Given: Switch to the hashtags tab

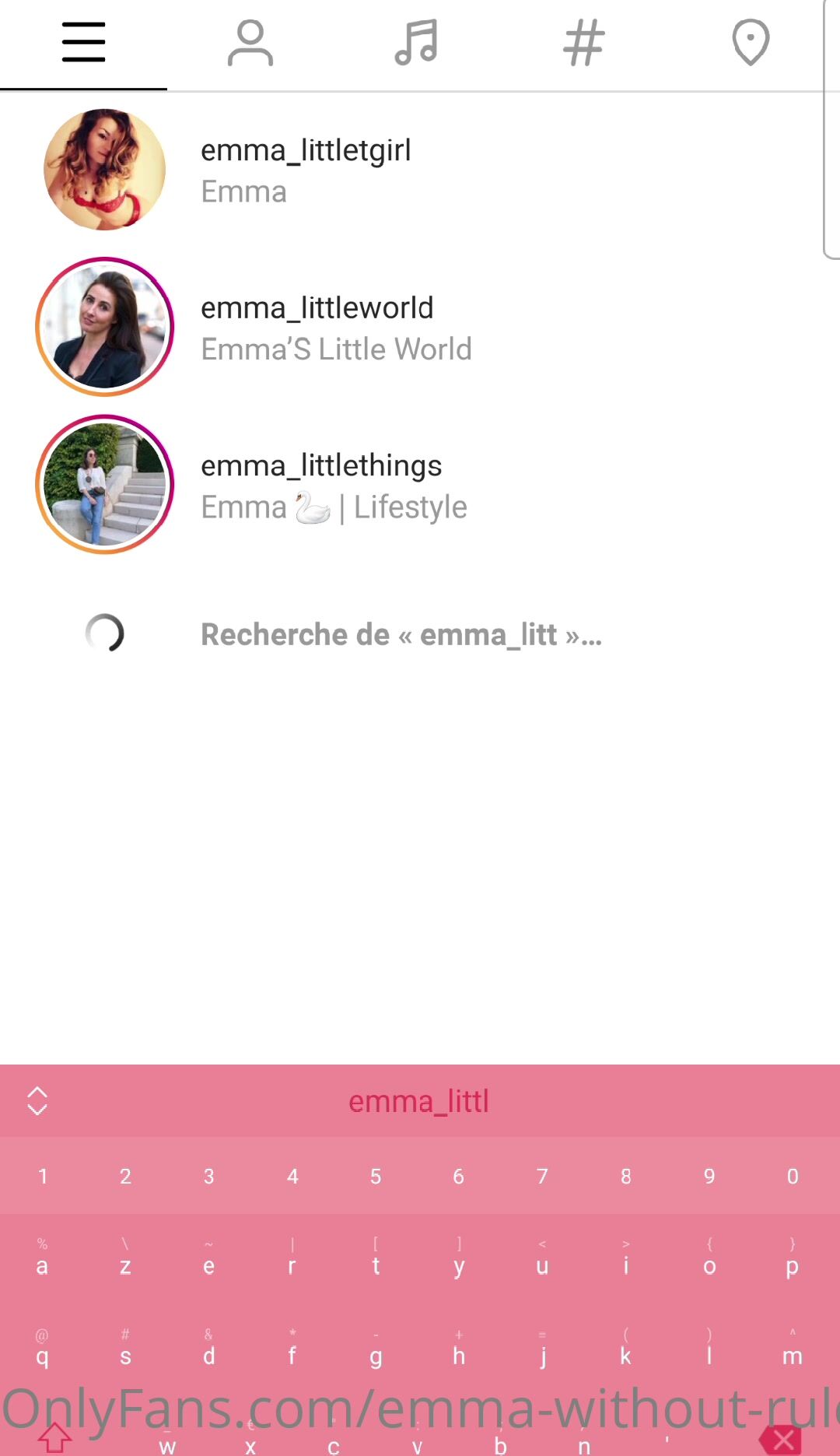Looking at the screenshot, I should 583,44.
